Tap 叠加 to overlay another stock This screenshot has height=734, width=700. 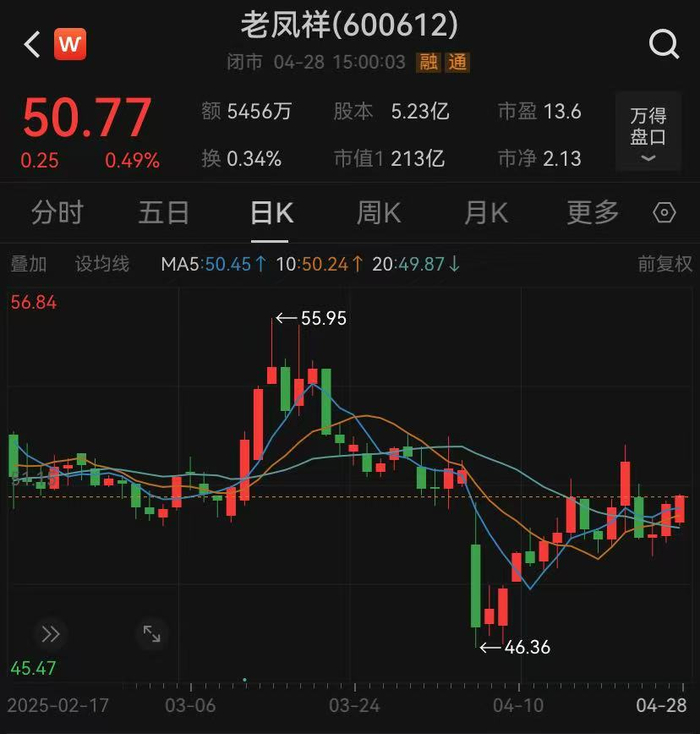28,264
